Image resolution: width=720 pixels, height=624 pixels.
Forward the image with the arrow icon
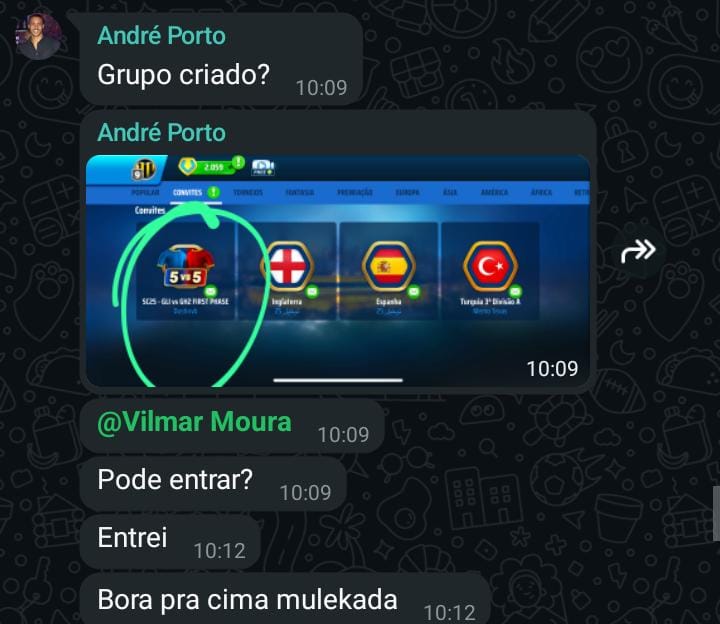[638, 252]
